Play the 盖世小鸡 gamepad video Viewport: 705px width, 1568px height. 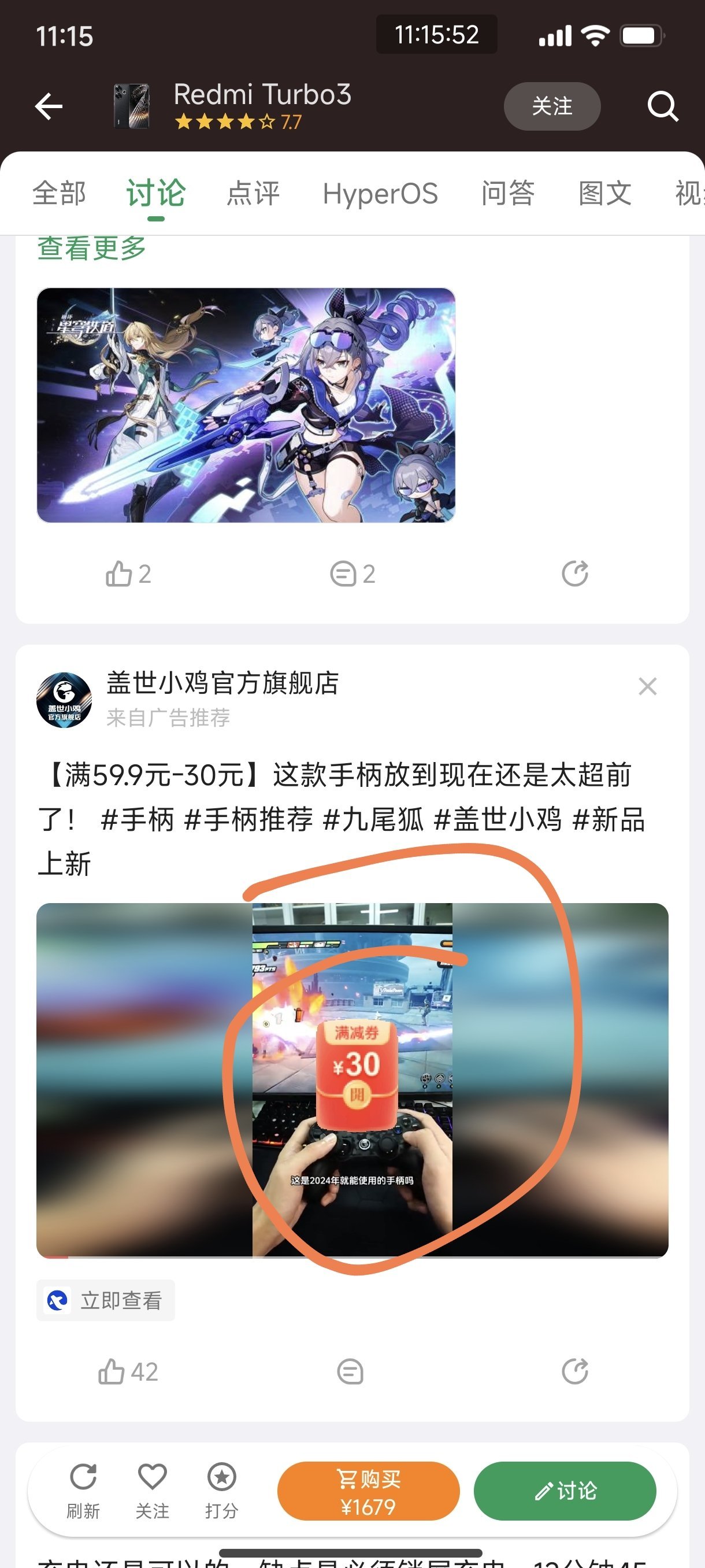[x=352, y=1080]
